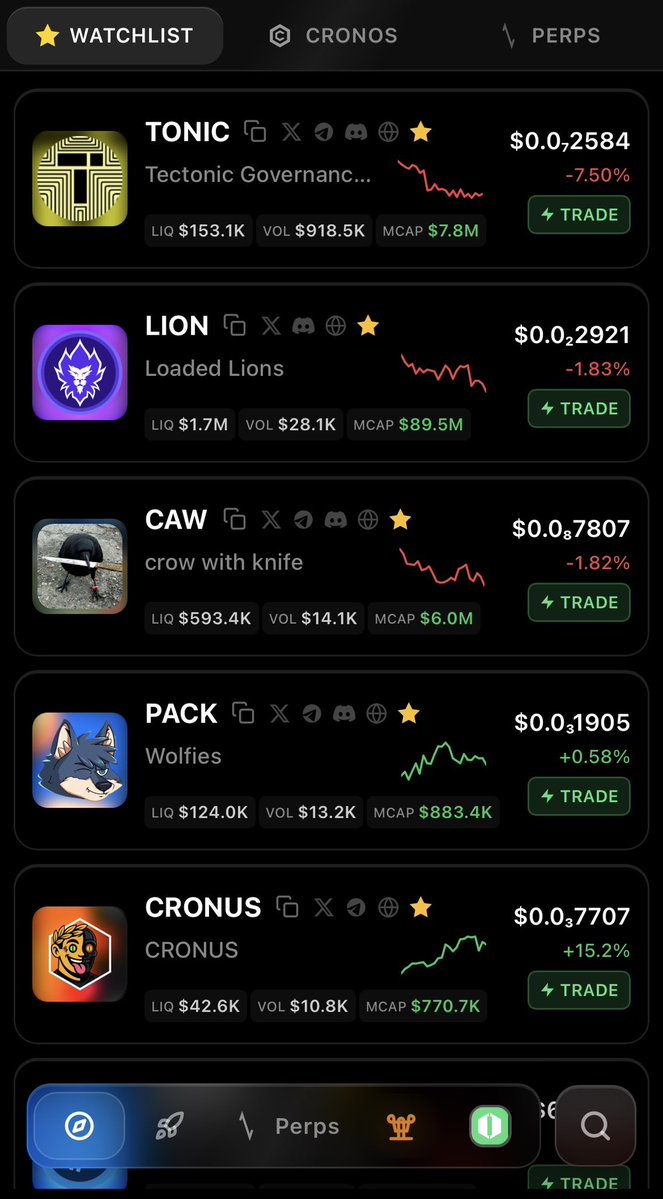The height and width of the screenshot is (1199, 663).
Task: Go to the rocket launch tab
Action: (169, 1126)
